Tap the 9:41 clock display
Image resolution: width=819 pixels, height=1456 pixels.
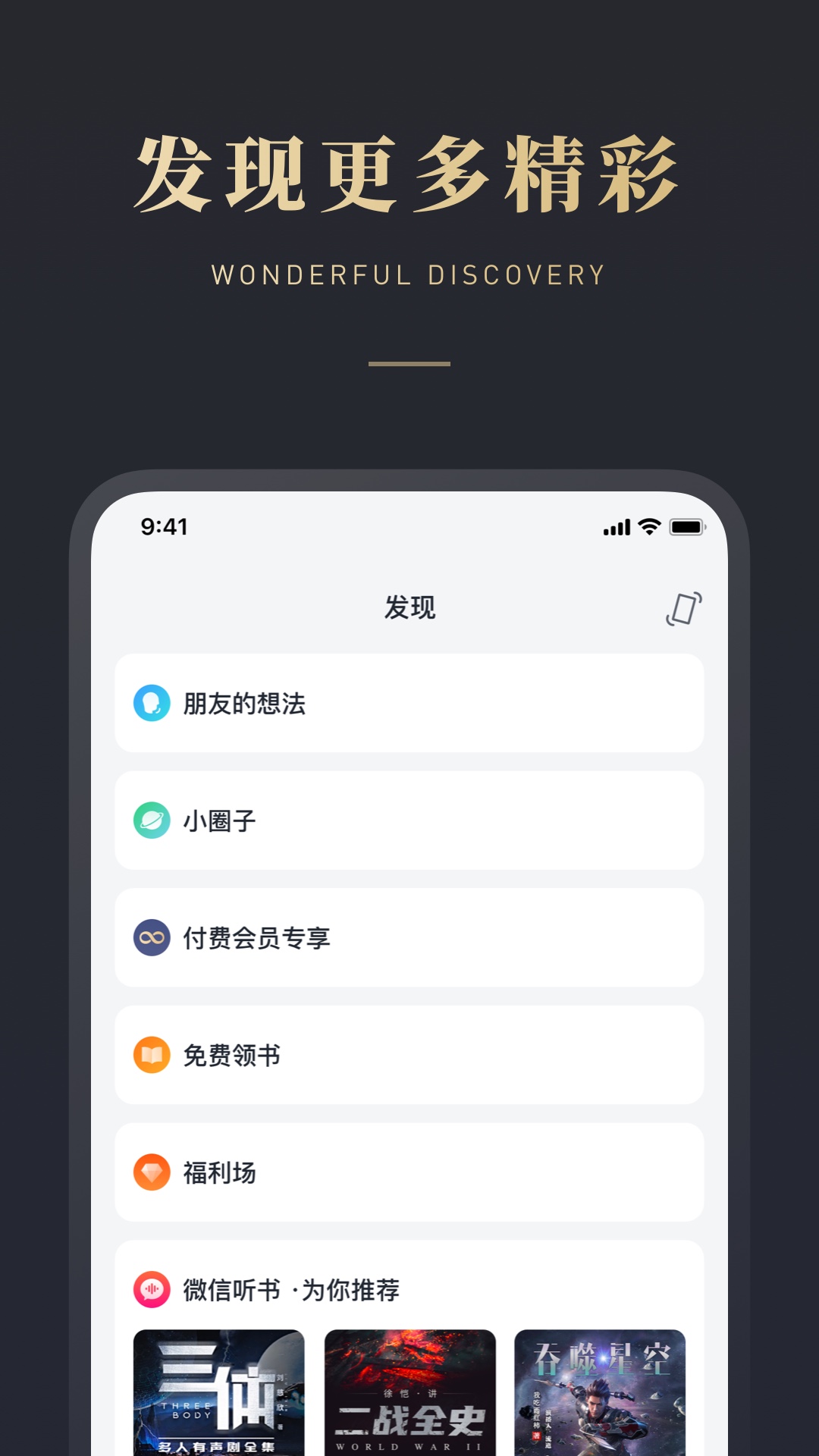click(163, 525)
